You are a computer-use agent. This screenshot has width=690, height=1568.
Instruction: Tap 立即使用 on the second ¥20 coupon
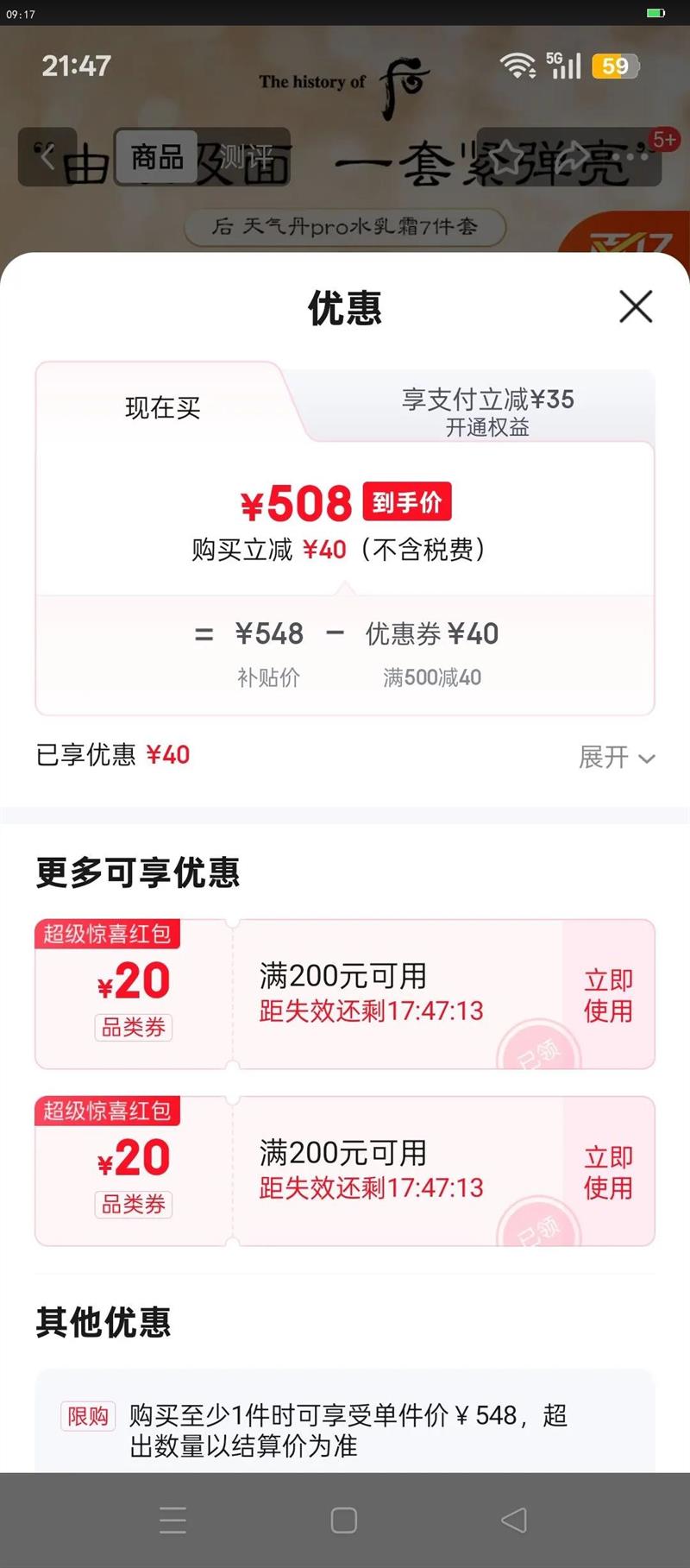pos(610,1171)
